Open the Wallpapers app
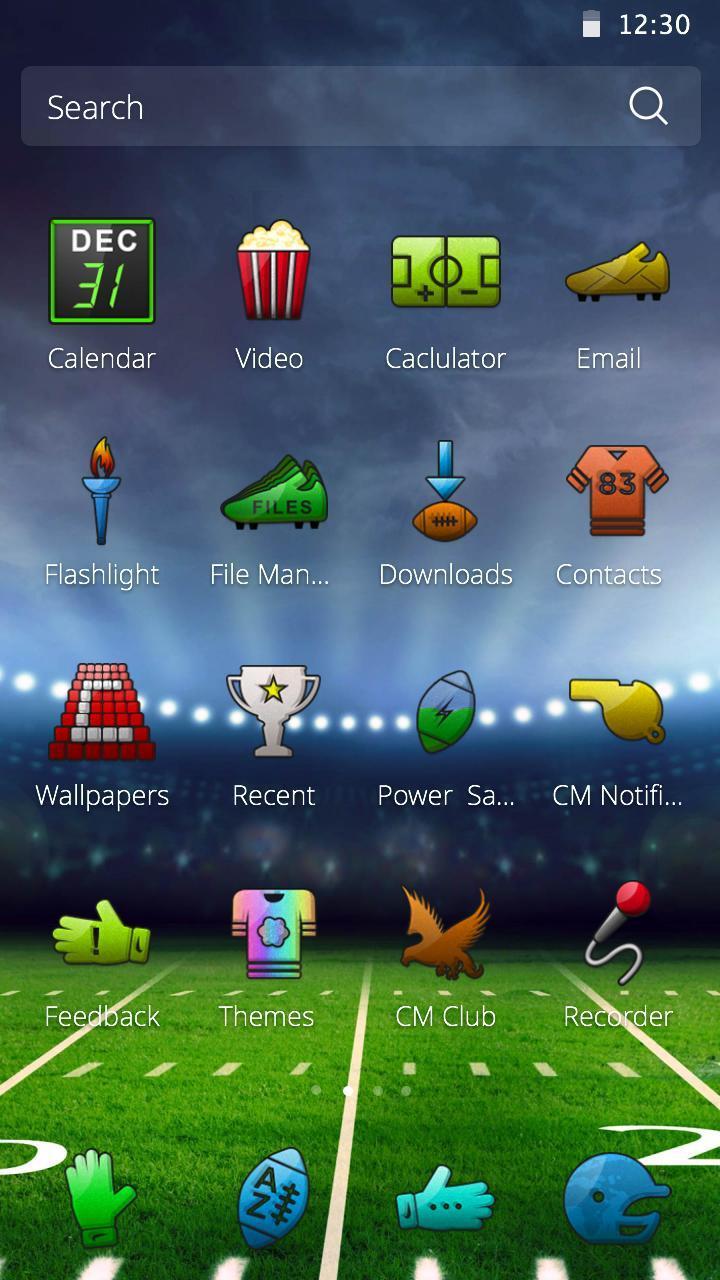Screen dimensions: 720x1280 point(102,712)
